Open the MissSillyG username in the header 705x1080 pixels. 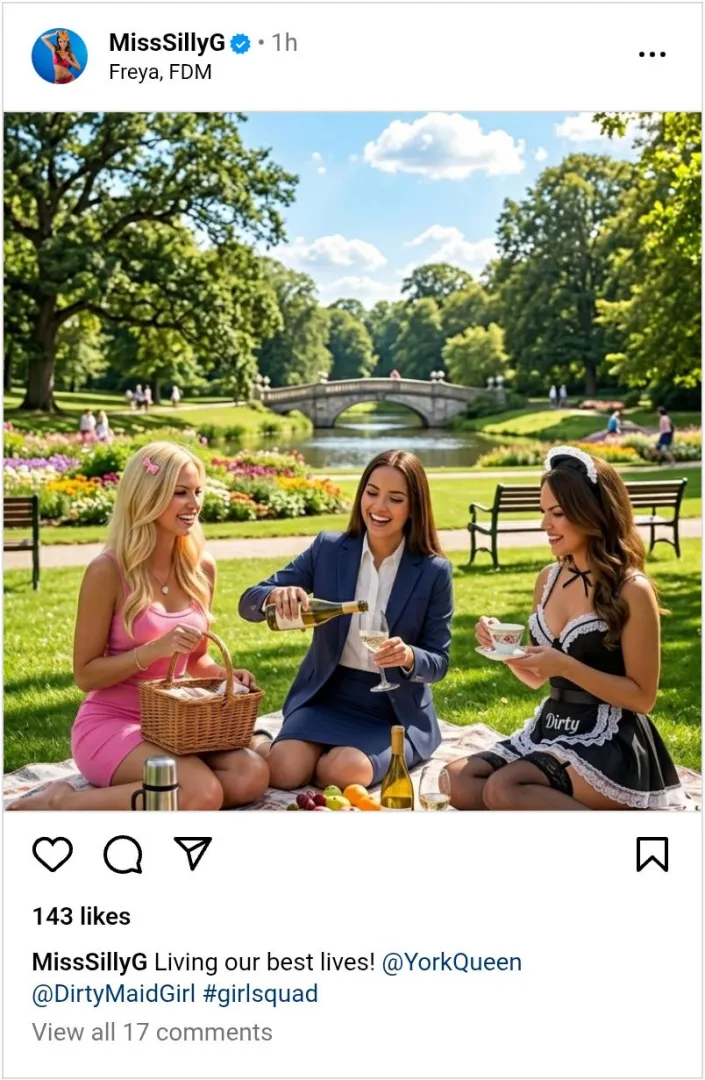[x=166, y=43]
